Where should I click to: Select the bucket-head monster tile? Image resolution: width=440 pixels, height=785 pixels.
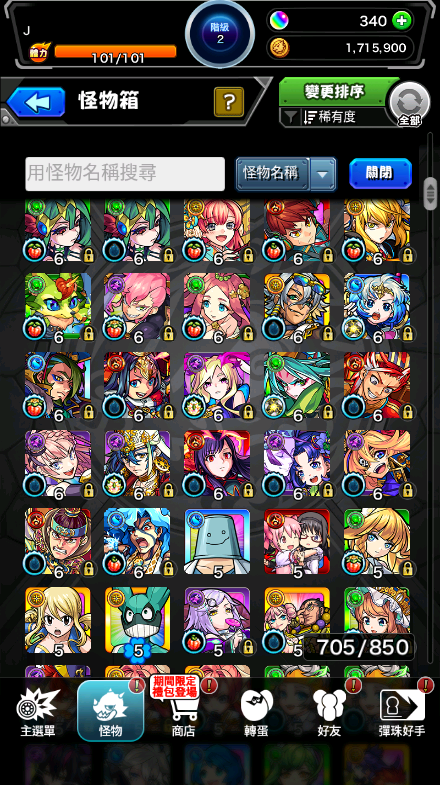tap(217, 542)
